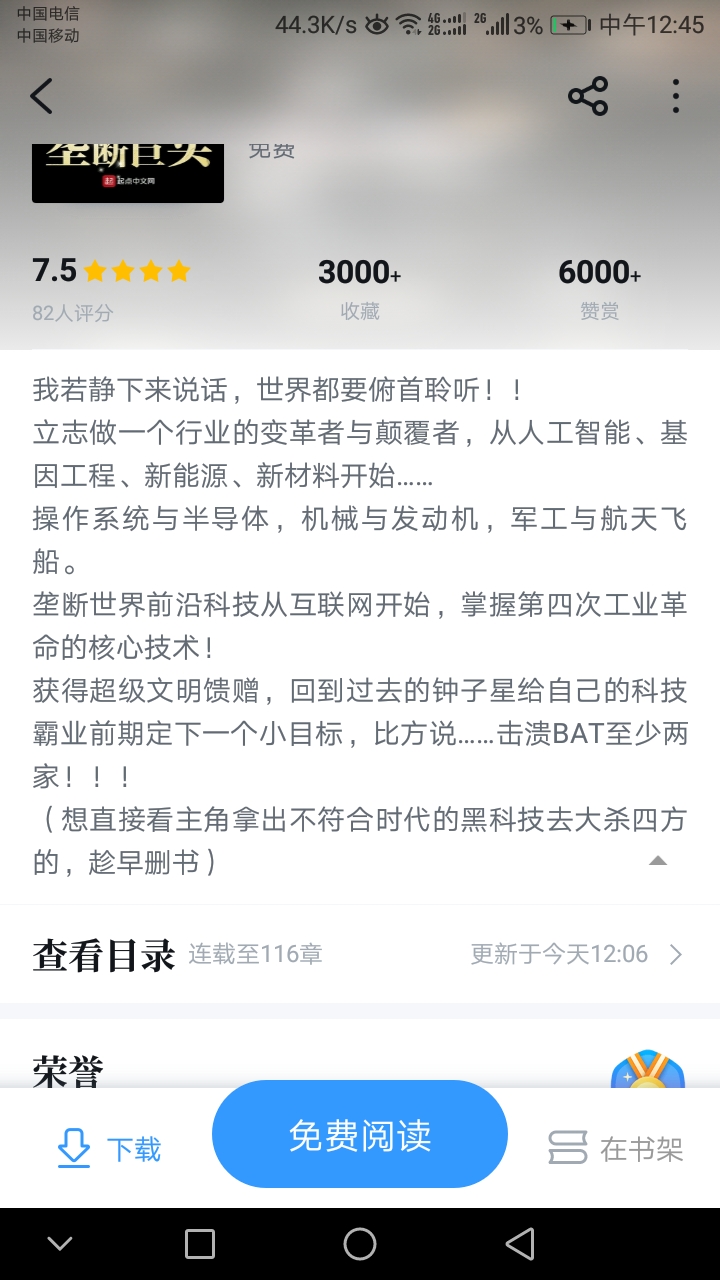Tap the 在书架 bookshelf button
The image size is (720, 1280).
click(x=616, y=1148)
